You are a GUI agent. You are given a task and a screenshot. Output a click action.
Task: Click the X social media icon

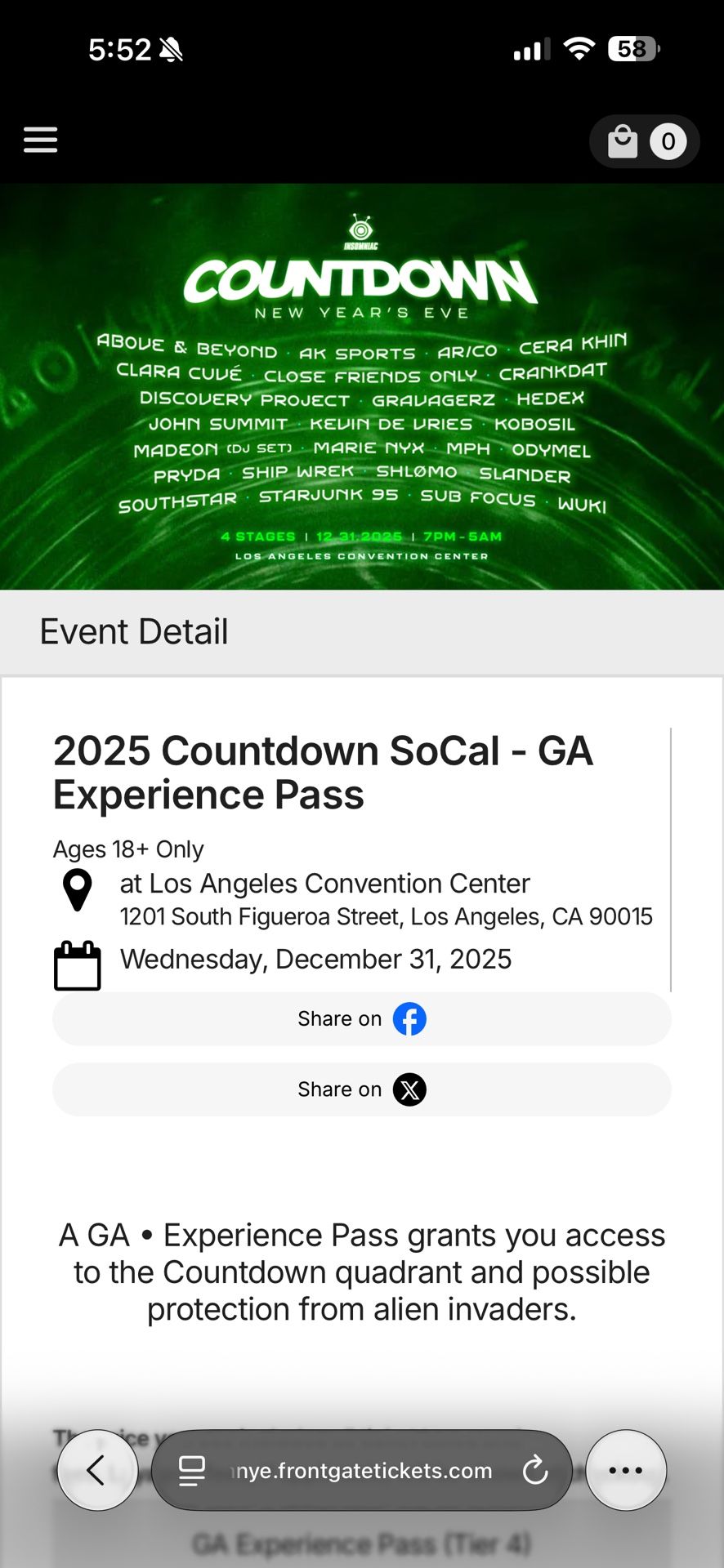(x=410, y=1089)
